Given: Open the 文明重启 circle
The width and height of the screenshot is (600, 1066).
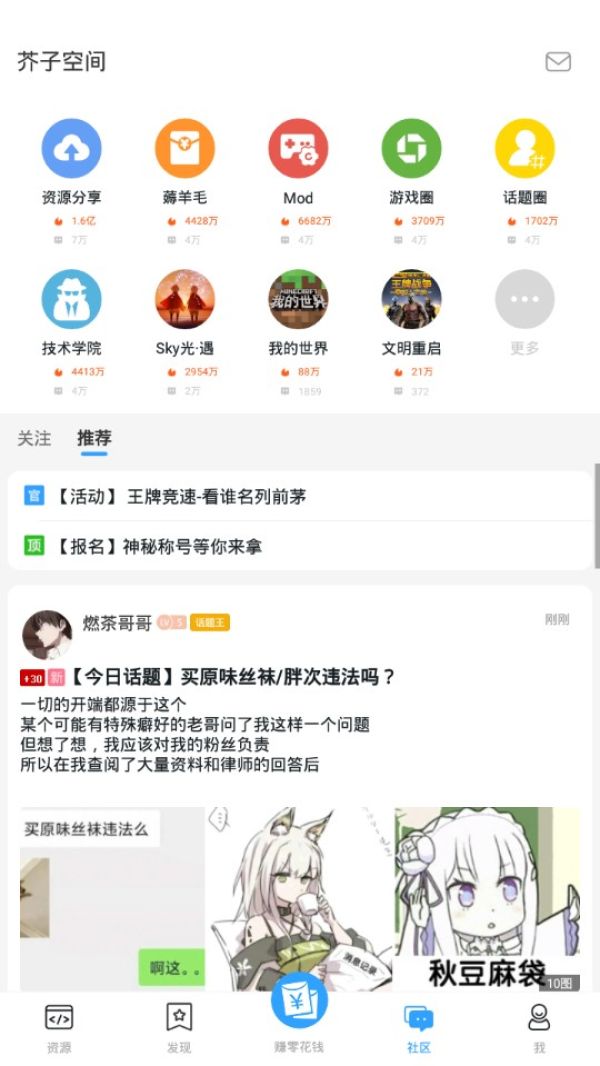Looking at the screenshot, I should (x=411, y=299).
